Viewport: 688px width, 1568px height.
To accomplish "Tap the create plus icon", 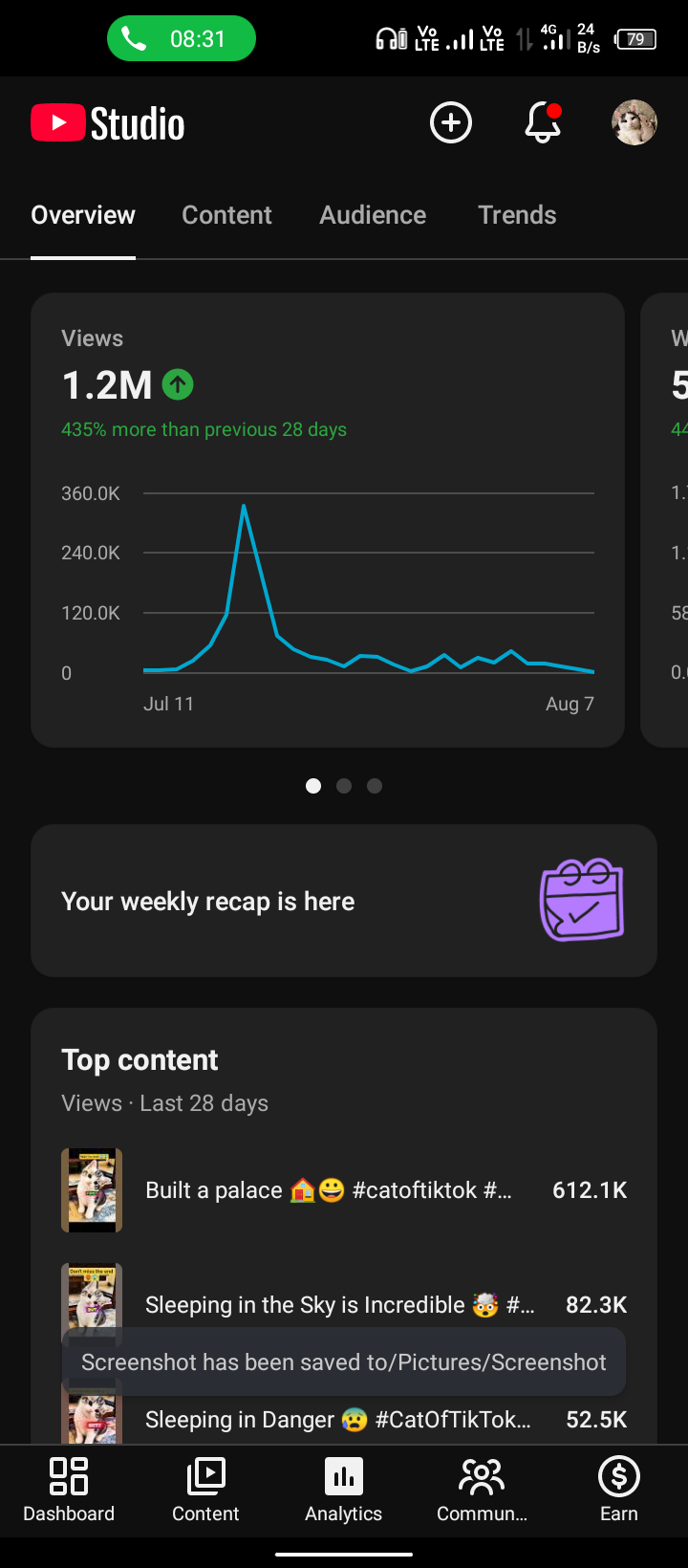I will click(x=451, y=123).
